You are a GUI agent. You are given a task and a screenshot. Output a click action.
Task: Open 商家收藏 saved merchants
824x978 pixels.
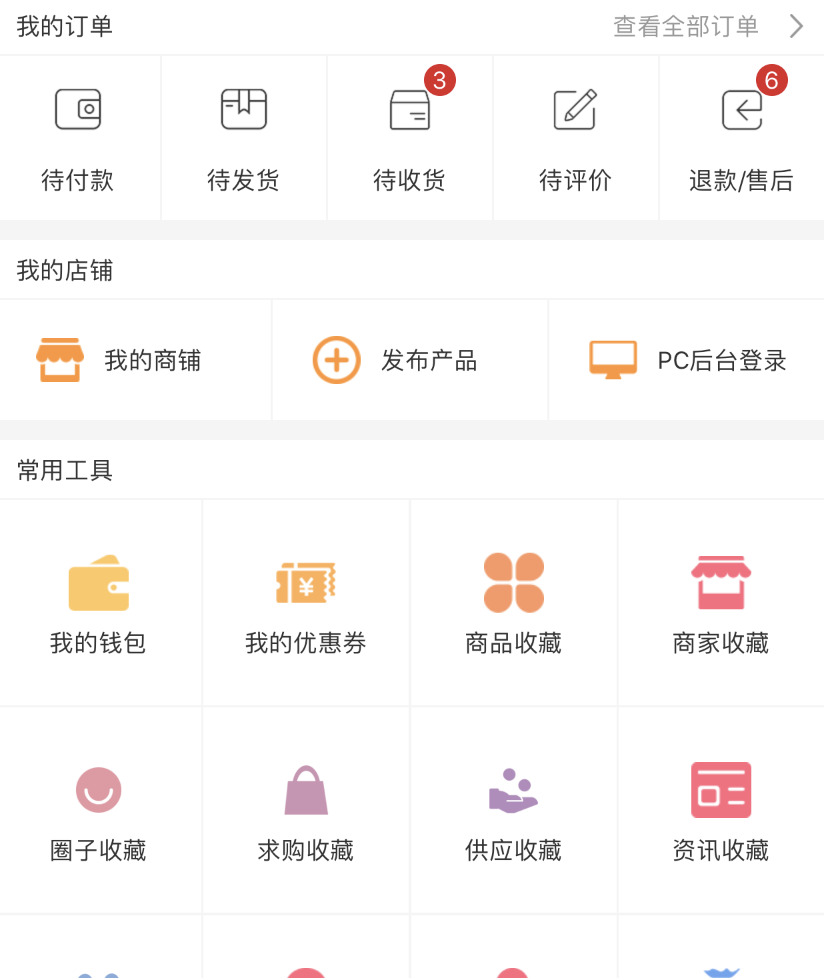click(x=721, y=603)
